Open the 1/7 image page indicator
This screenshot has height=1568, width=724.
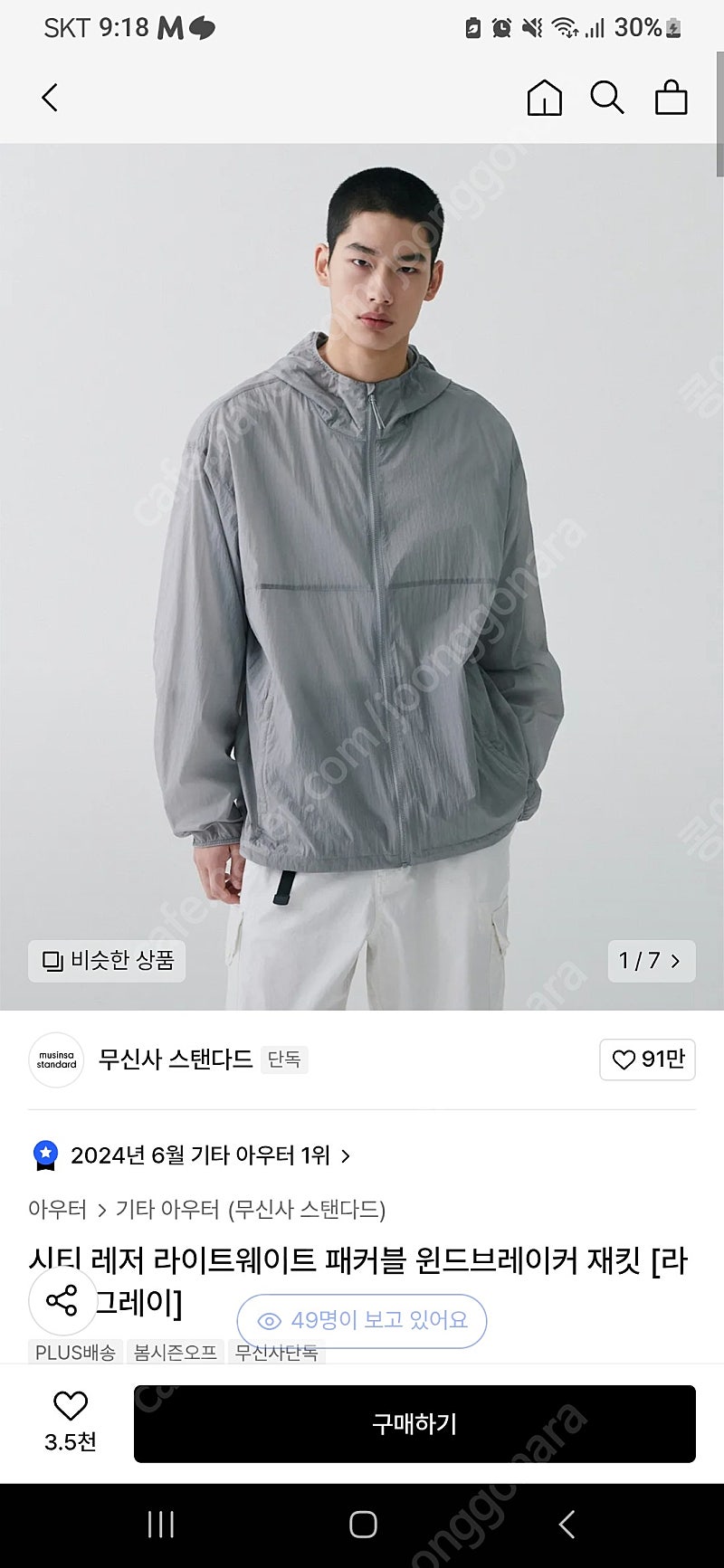coord(651,960)
